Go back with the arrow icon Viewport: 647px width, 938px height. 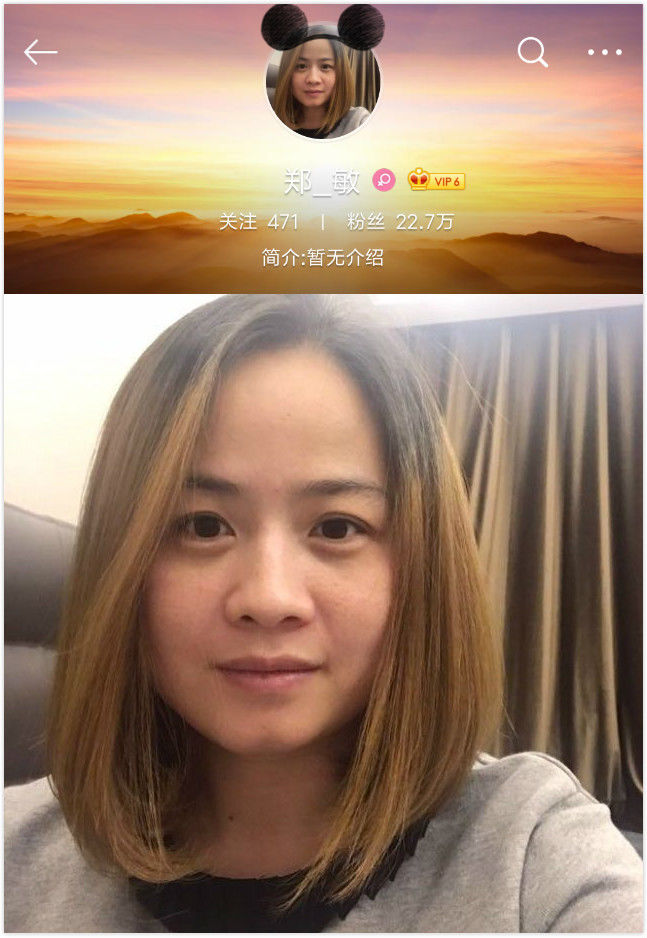40,53
